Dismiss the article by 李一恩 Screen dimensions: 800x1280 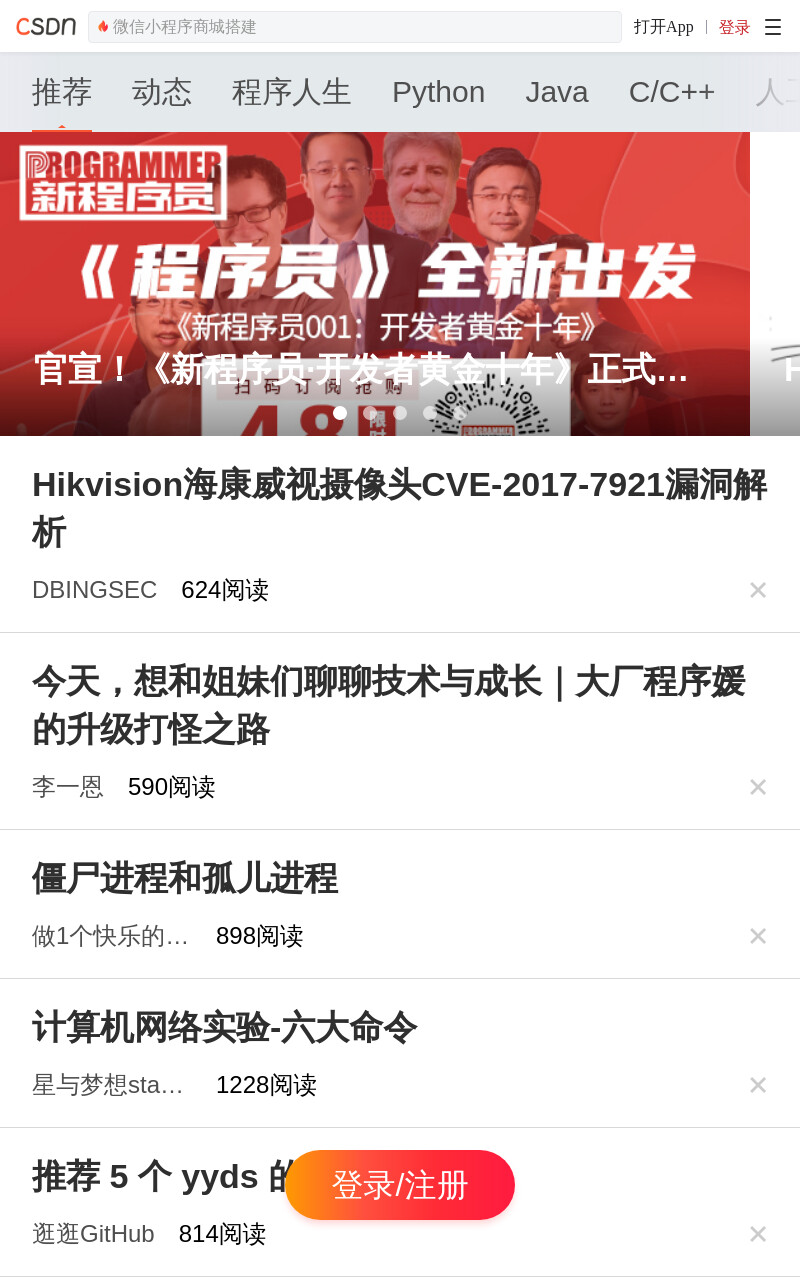(758, 787)
